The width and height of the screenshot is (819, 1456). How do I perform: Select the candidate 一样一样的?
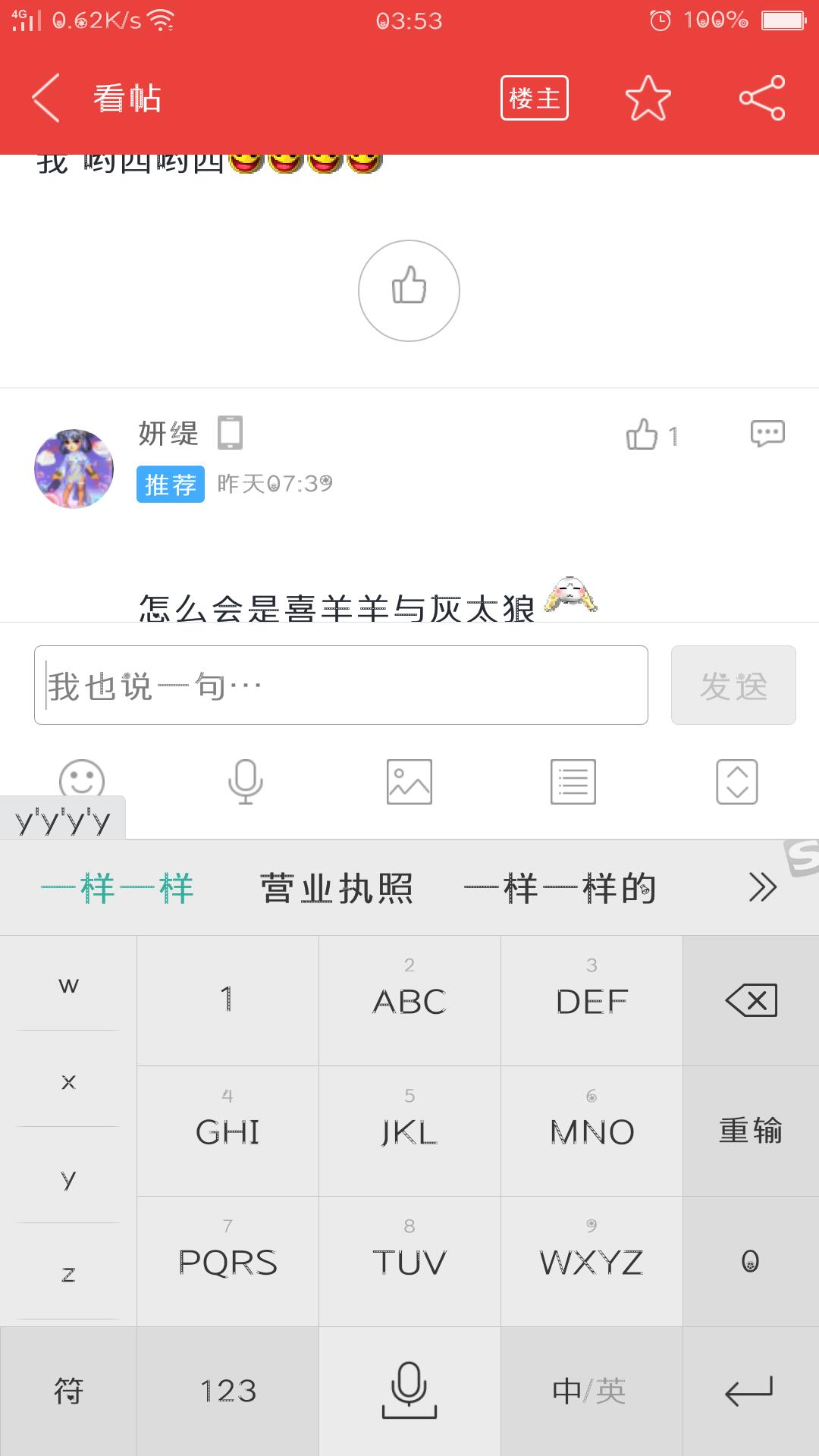point(560,888)
